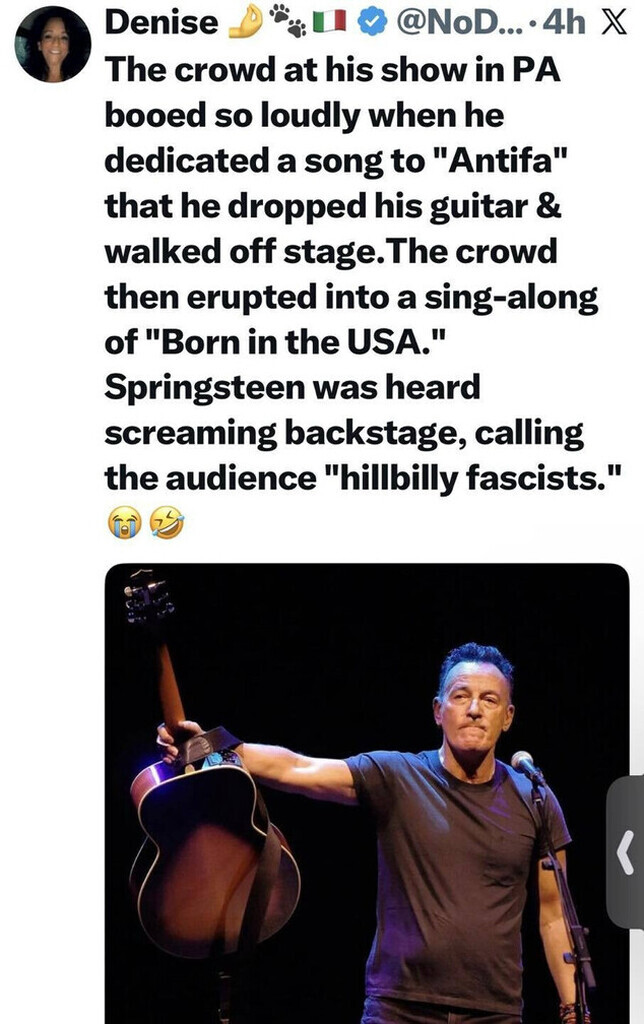
Task: Open the attached guitar photo in the post
Action: [366, 792]
